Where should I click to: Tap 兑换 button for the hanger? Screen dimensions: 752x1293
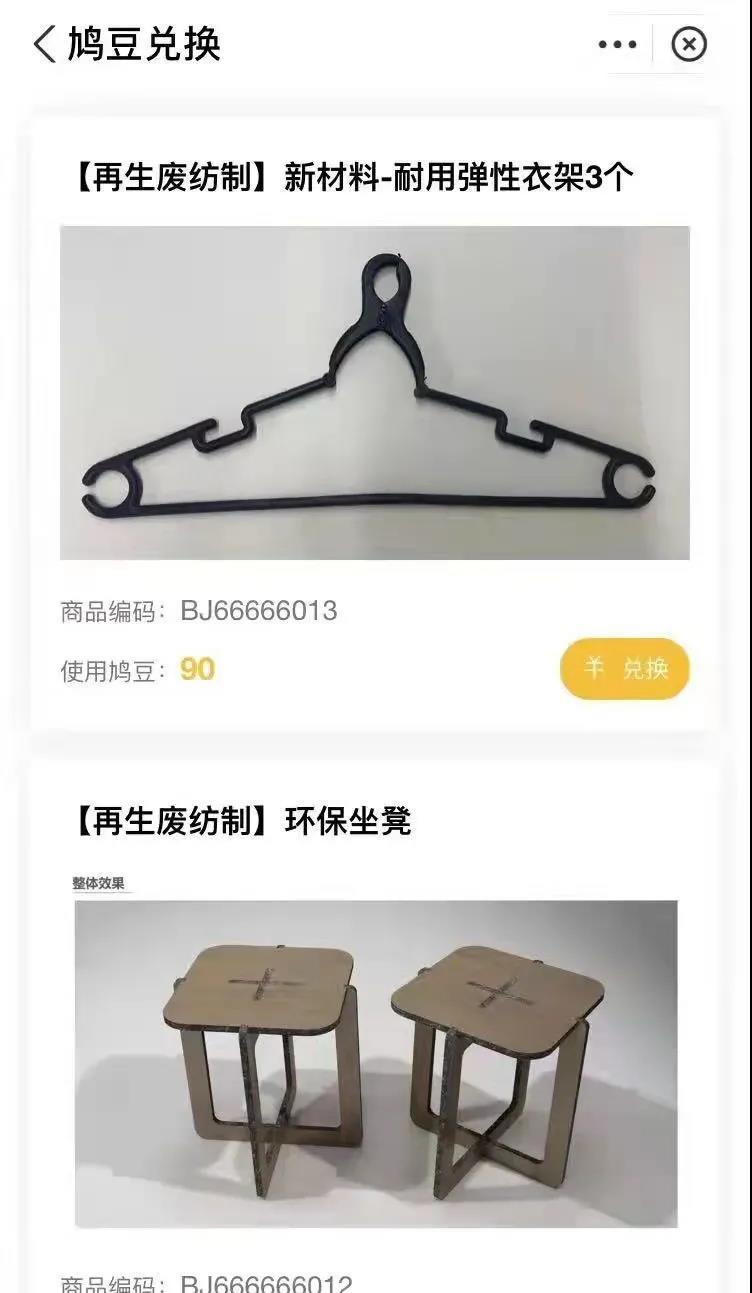pyautogui.click(x=625, y=669)
